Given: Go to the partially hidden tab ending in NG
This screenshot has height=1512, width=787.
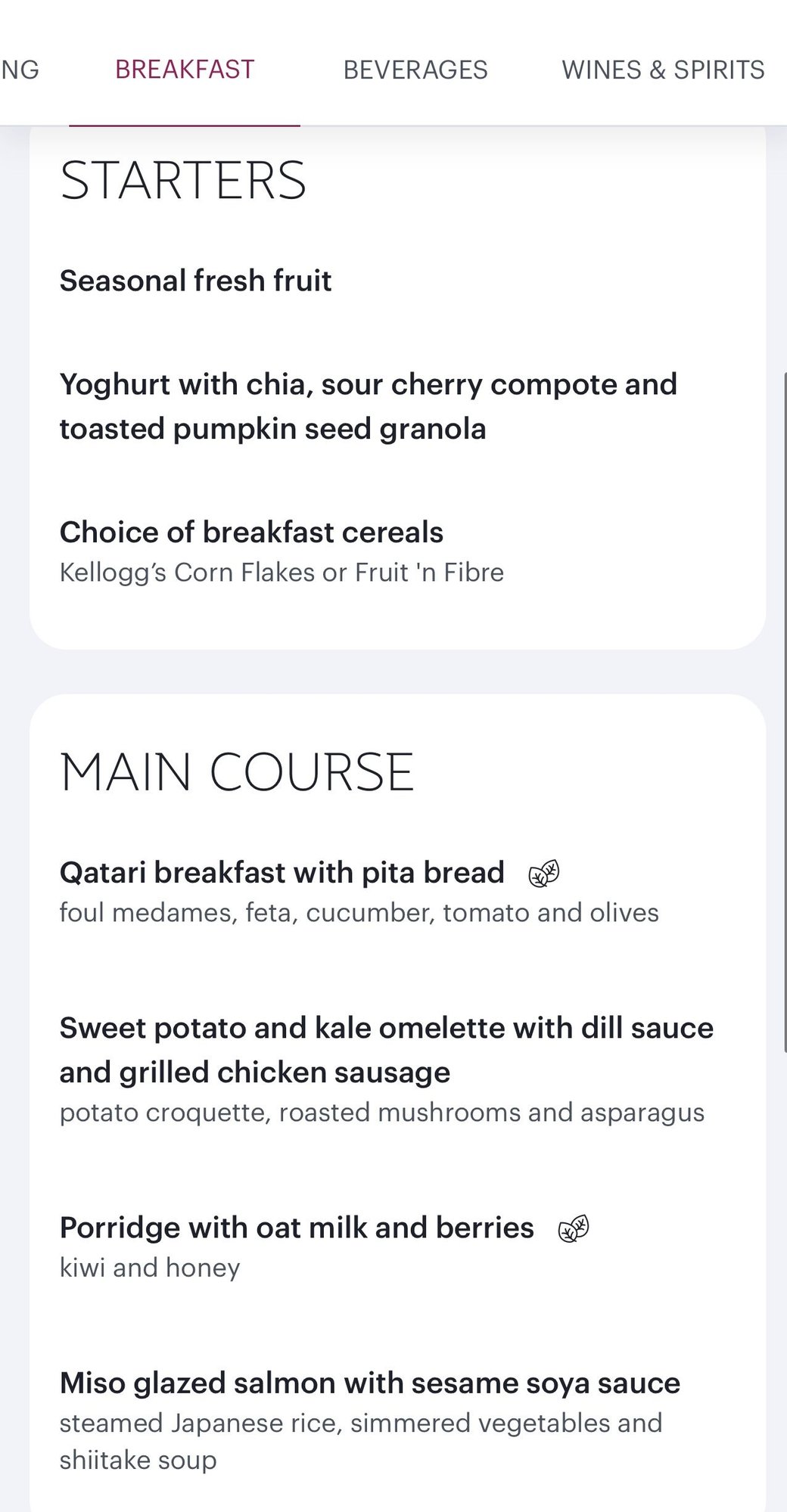Looking at the screenshot, I should pyautogui.click(x=19, y=70).
